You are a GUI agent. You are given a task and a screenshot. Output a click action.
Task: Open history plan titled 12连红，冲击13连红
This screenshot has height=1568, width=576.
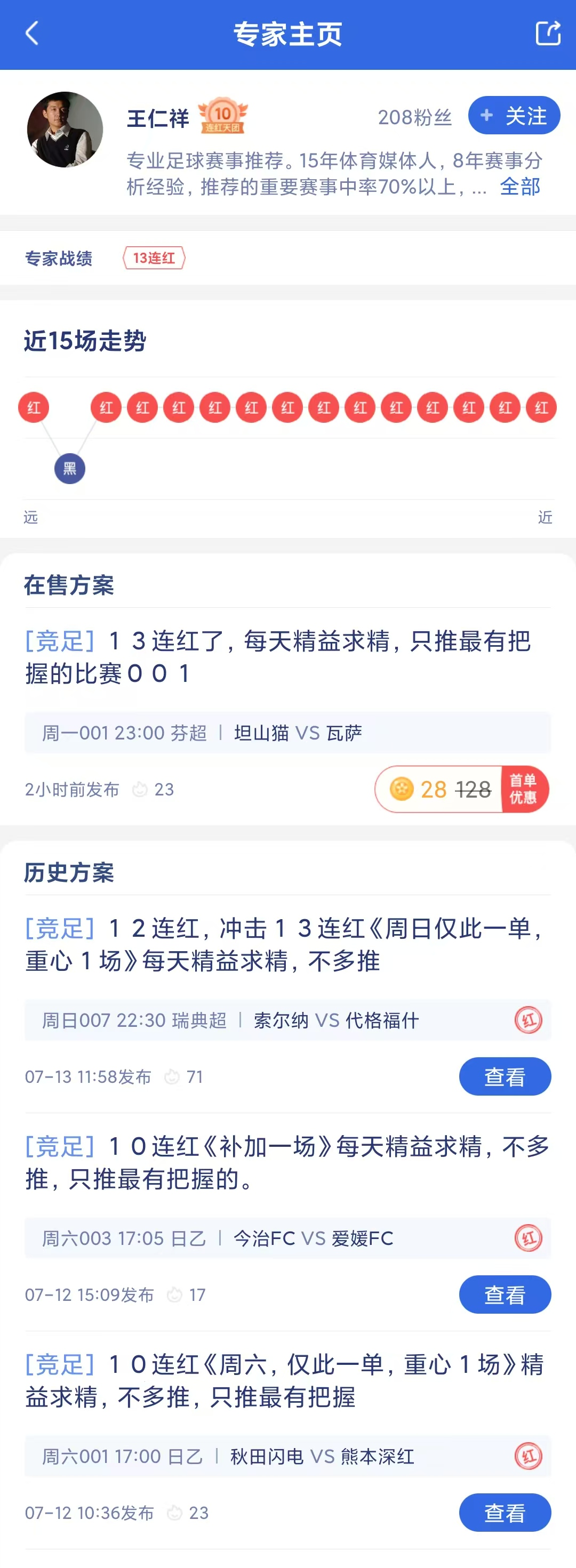[x=284, y=944]
